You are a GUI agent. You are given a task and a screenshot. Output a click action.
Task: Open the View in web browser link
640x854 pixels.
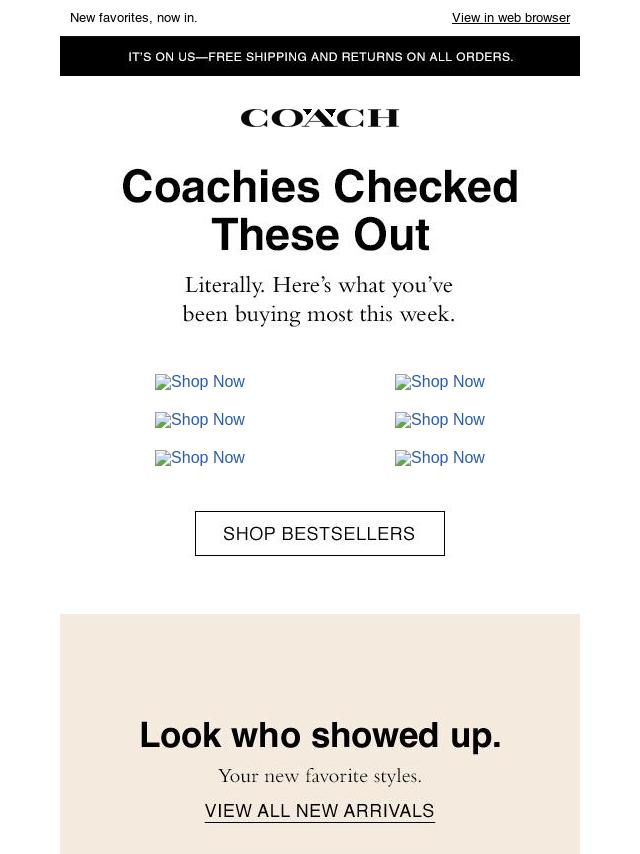(510, 18)
